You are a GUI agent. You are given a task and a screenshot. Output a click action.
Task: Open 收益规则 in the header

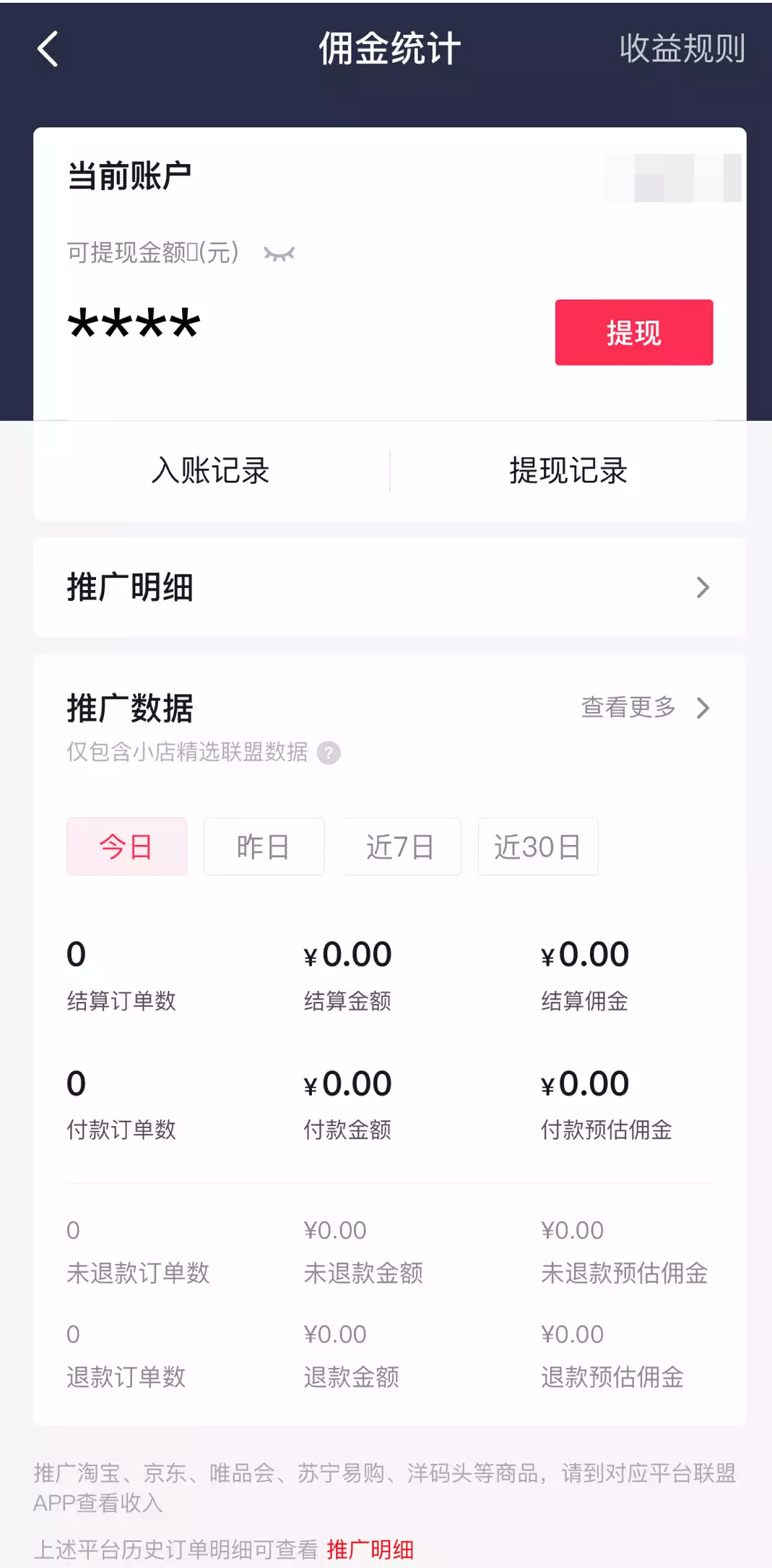[x=682, y=49]
